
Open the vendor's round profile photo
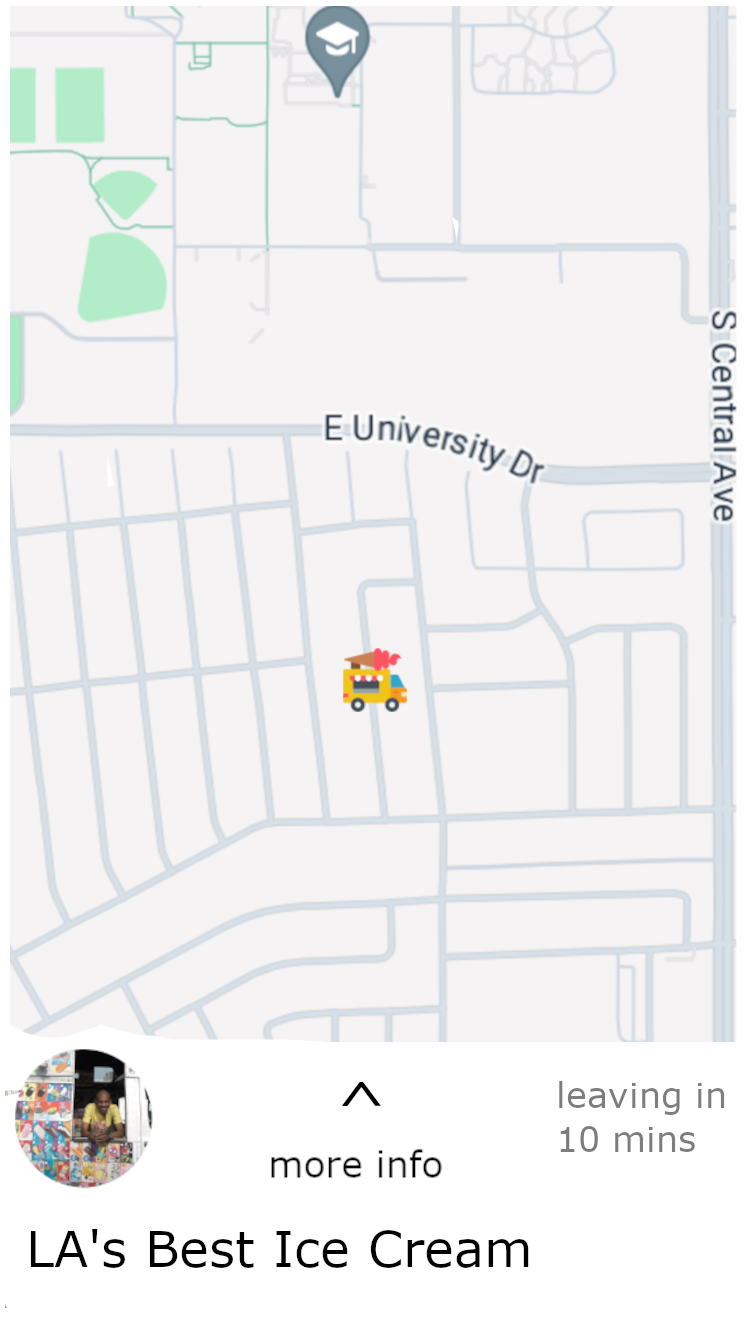click(84, 1118)
